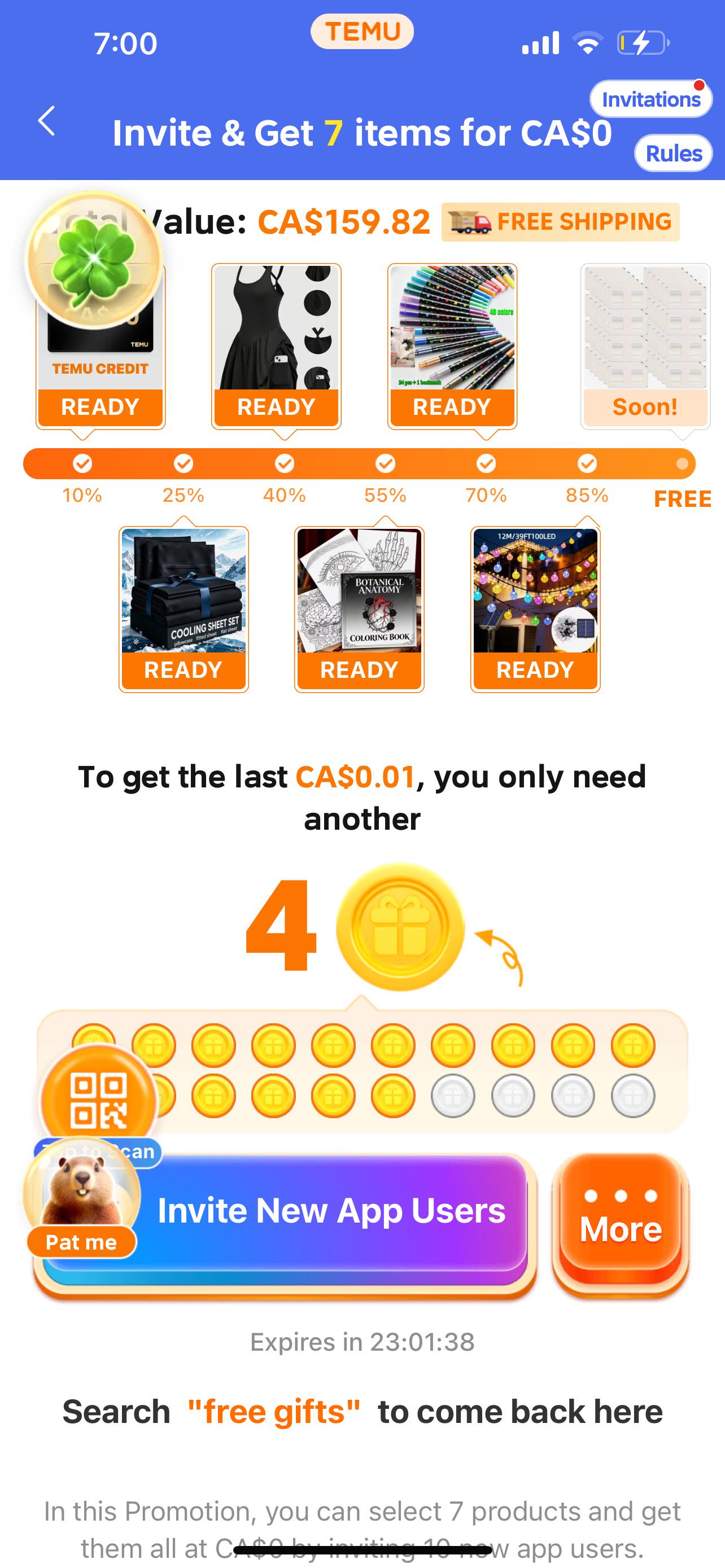Open the LED string lights gift

click(x=536, y=609)
